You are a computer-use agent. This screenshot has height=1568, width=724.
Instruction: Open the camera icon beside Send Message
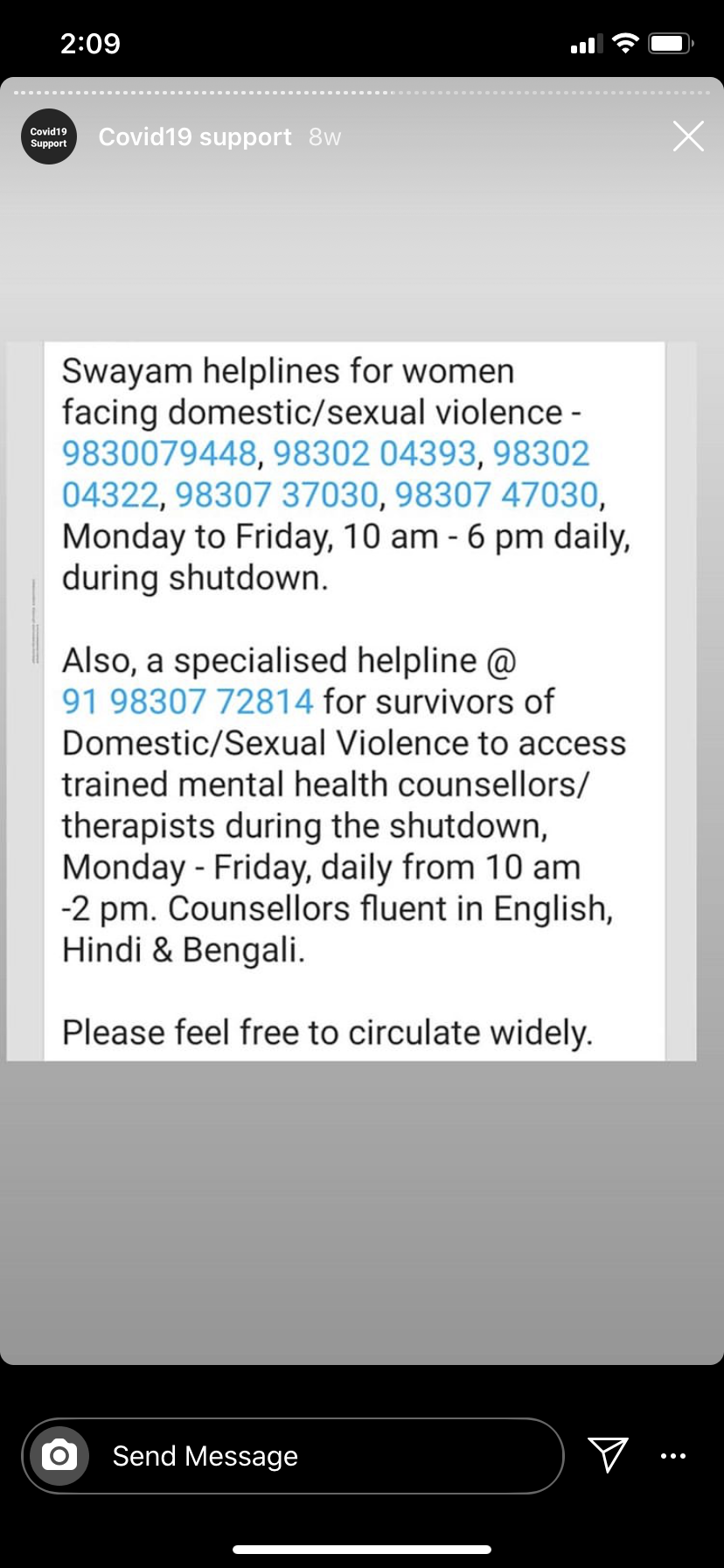[59, 1456]
